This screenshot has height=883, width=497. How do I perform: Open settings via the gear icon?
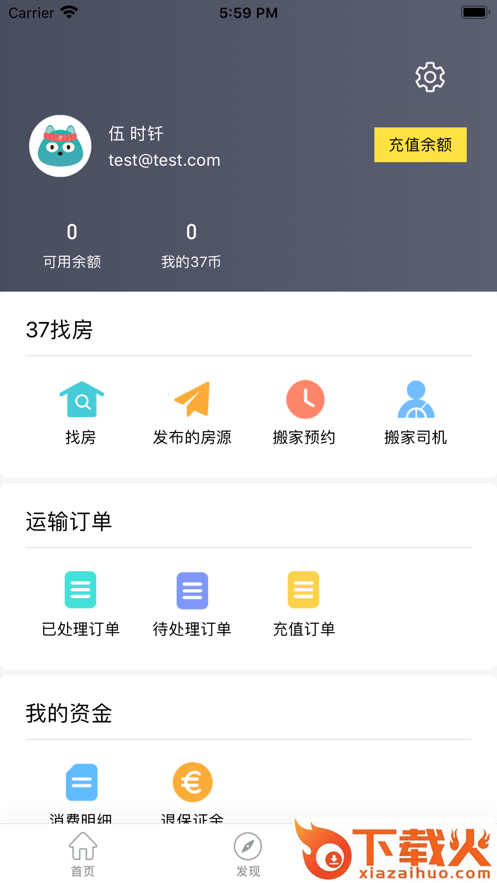click(430, 77)
